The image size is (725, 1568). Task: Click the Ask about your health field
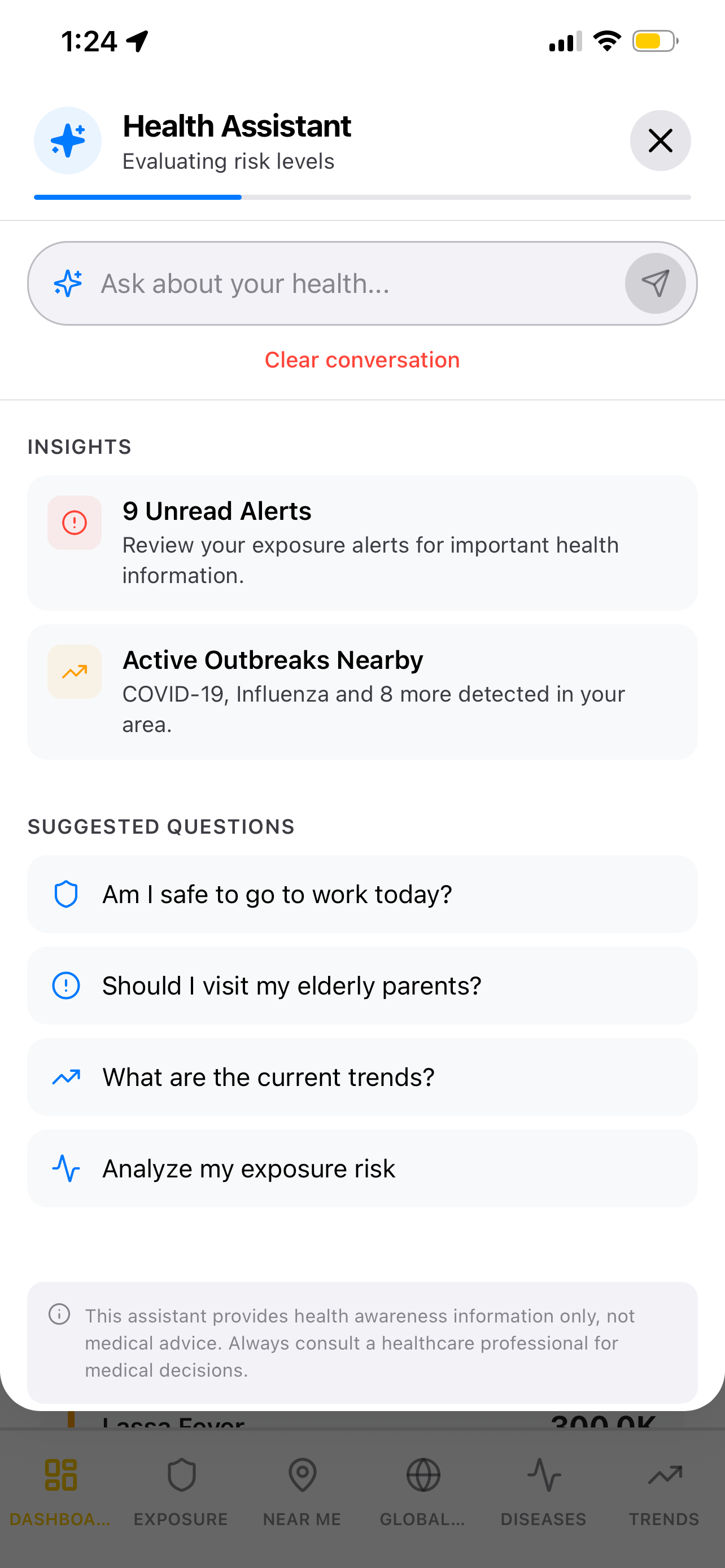point(341,283)
